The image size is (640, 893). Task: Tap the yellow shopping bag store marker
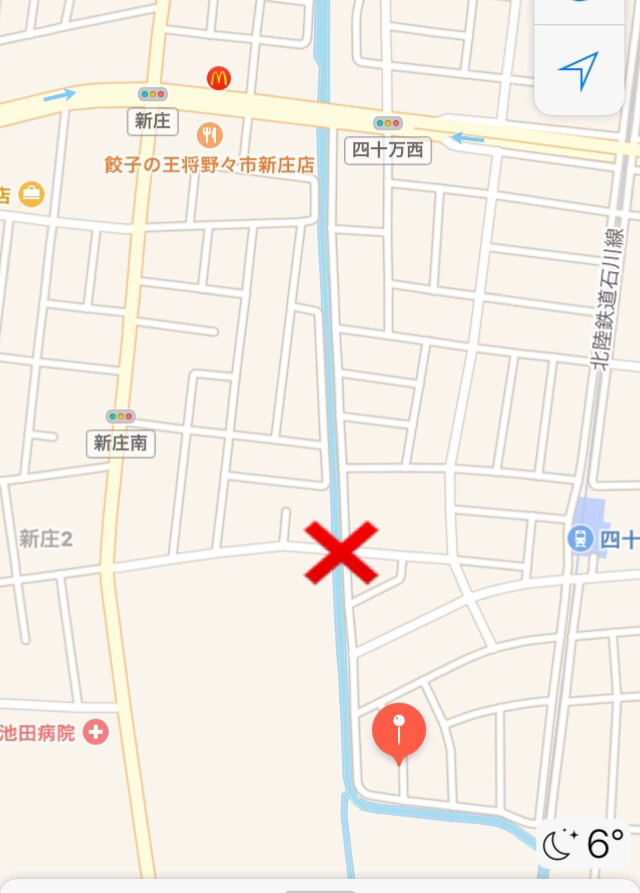pos(32,193)
